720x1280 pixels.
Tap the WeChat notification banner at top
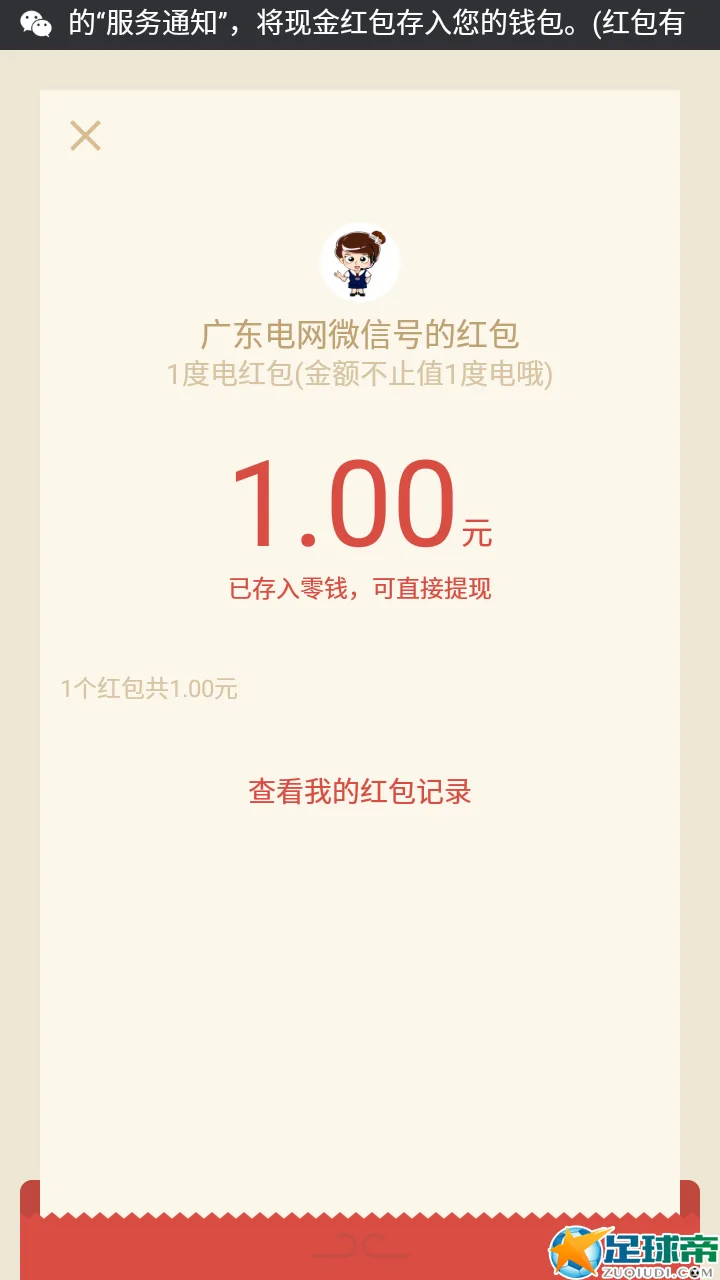click(360, 24)
